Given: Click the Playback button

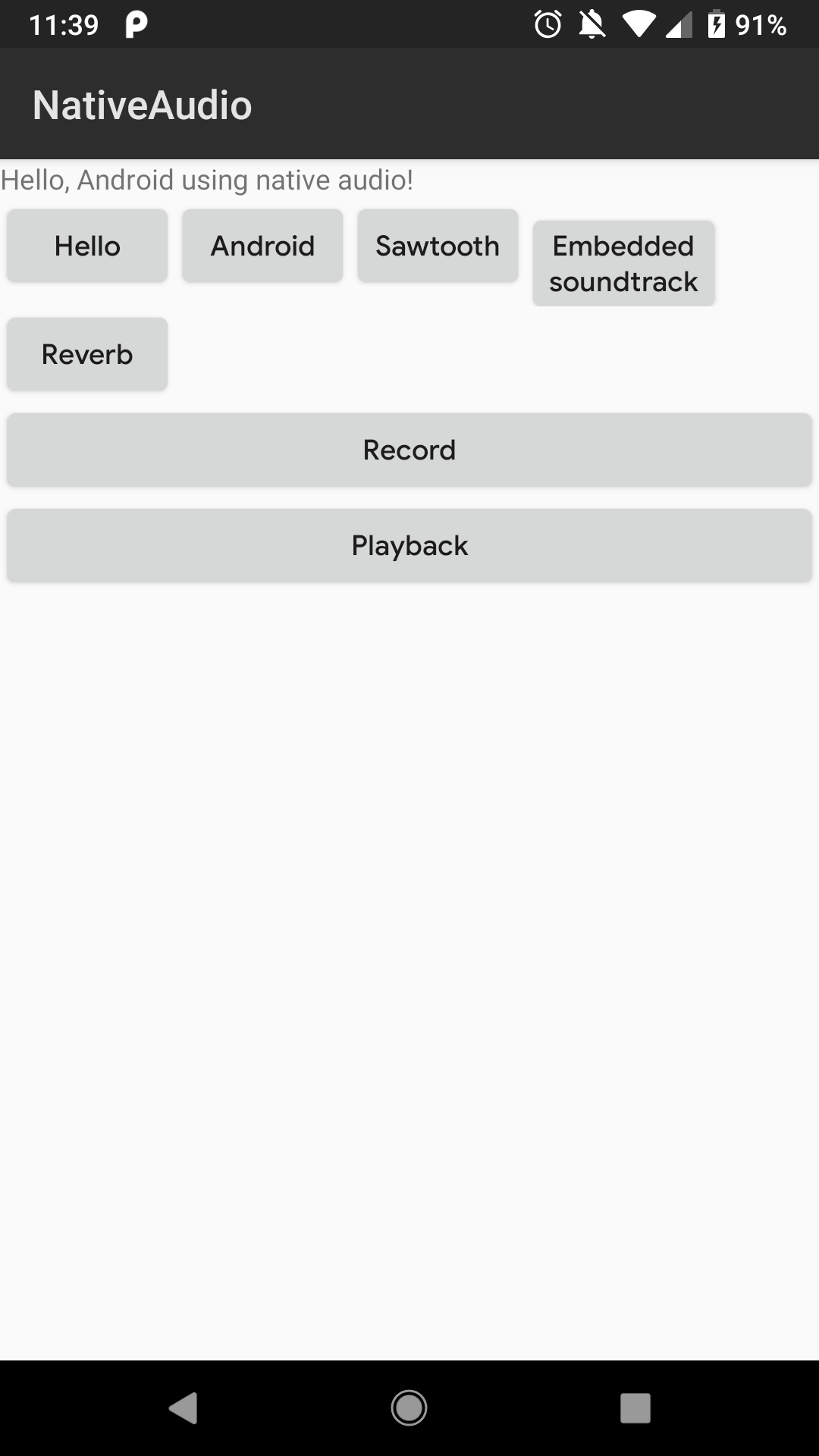Looking at the screenshot, I should pyautogui.click(x=409, y=545).
